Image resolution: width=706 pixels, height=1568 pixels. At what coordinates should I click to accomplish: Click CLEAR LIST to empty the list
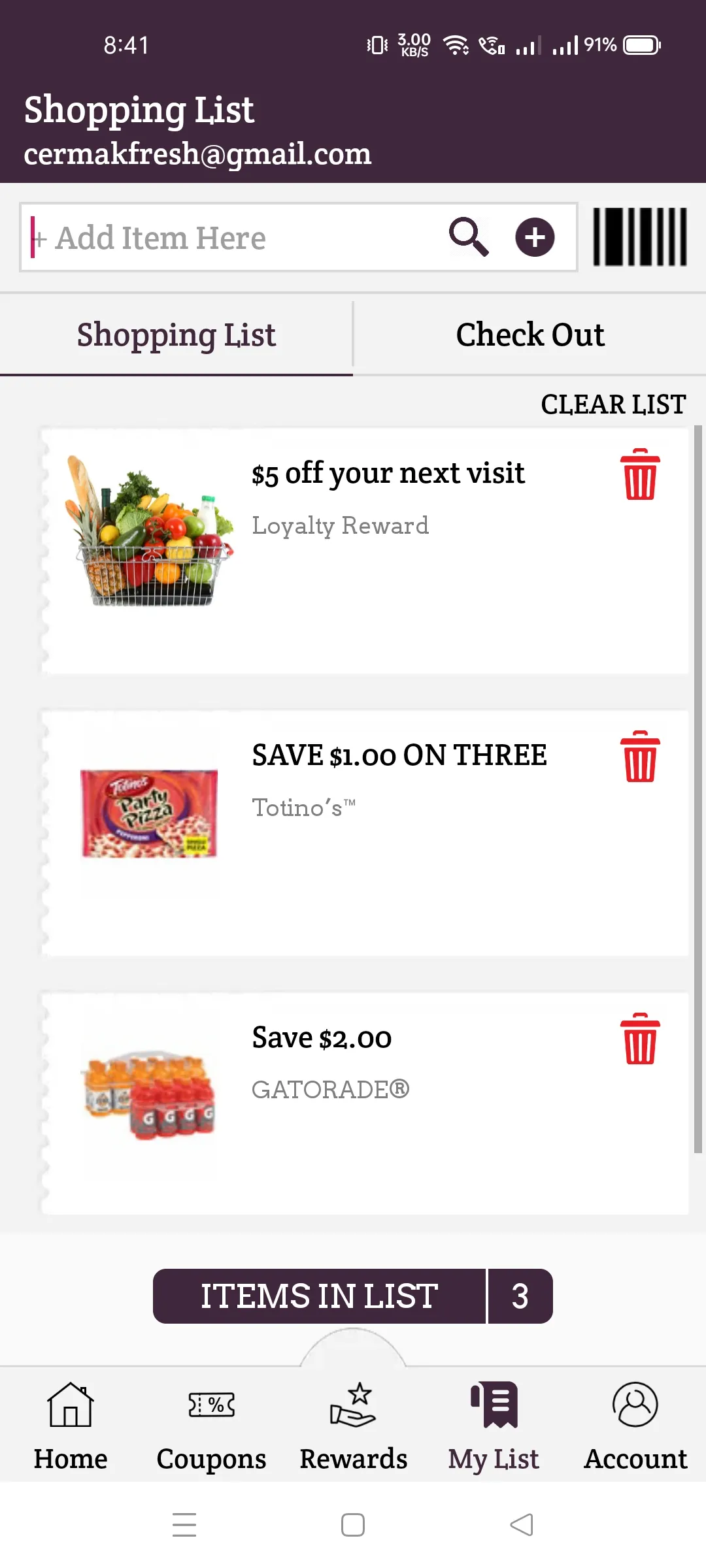[x=612, y=404]
